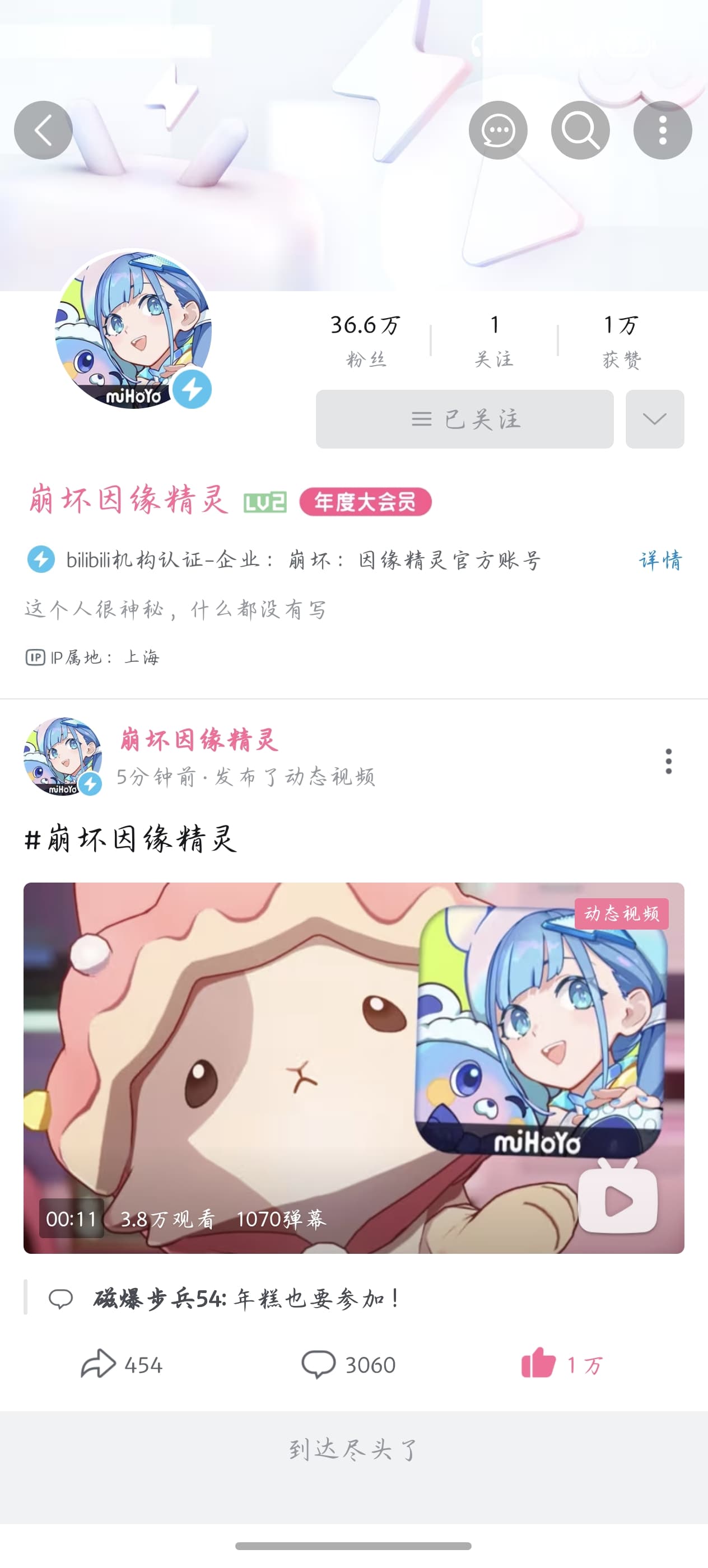Tap the 已关注 following button
The width and height of the screenshot is (708, 1568).
click(464, 419)
